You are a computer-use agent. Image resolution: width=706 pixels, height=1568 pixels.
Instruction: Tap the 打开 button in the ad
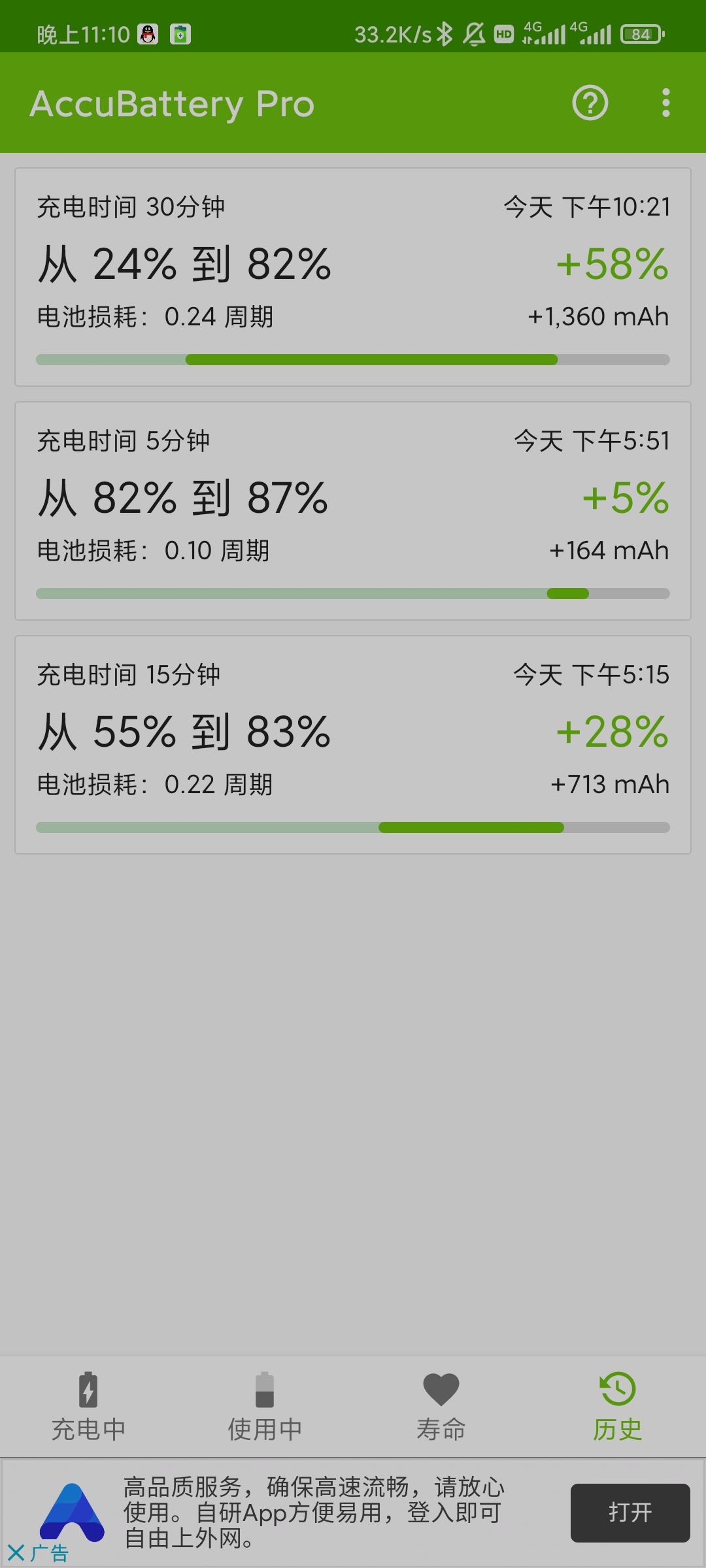pos(630,1512)
